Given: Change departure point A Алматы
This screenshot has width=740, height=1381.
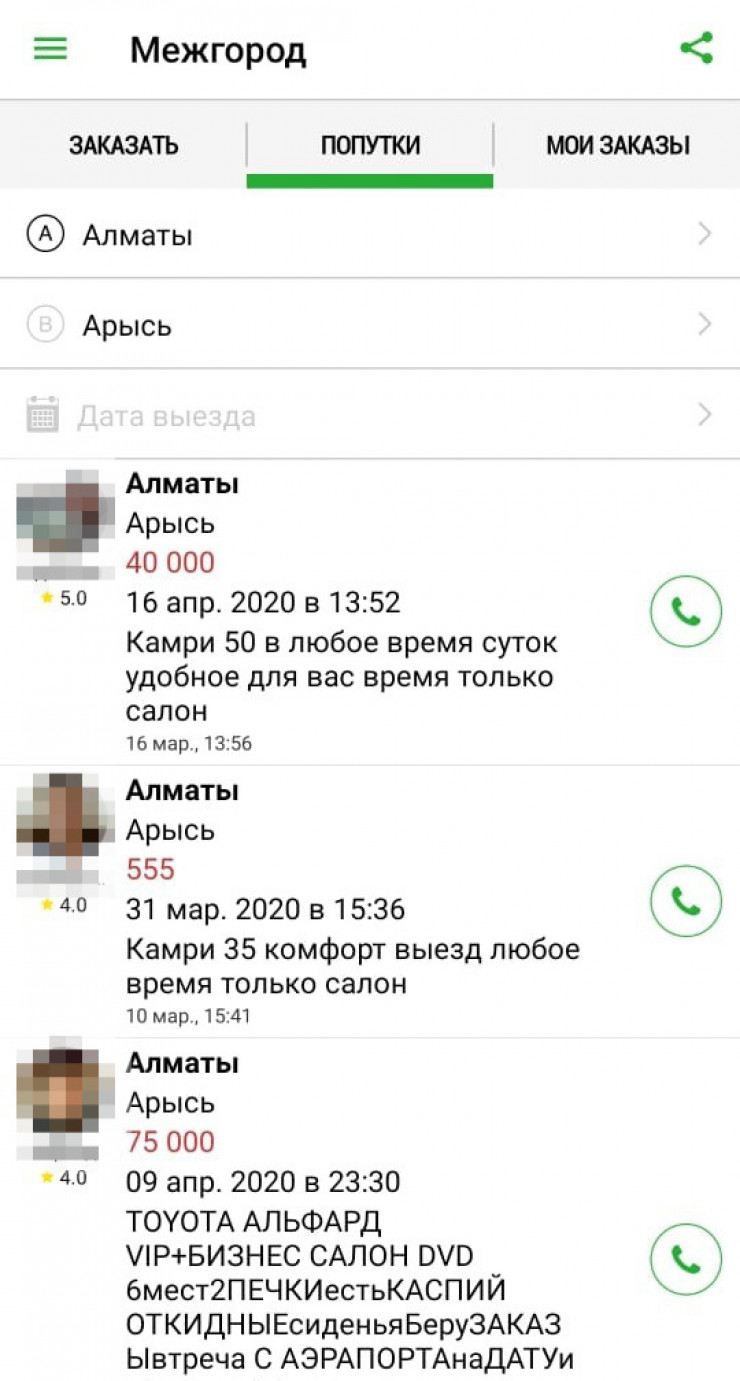Looking at the screenshot, I should (370, 235).
